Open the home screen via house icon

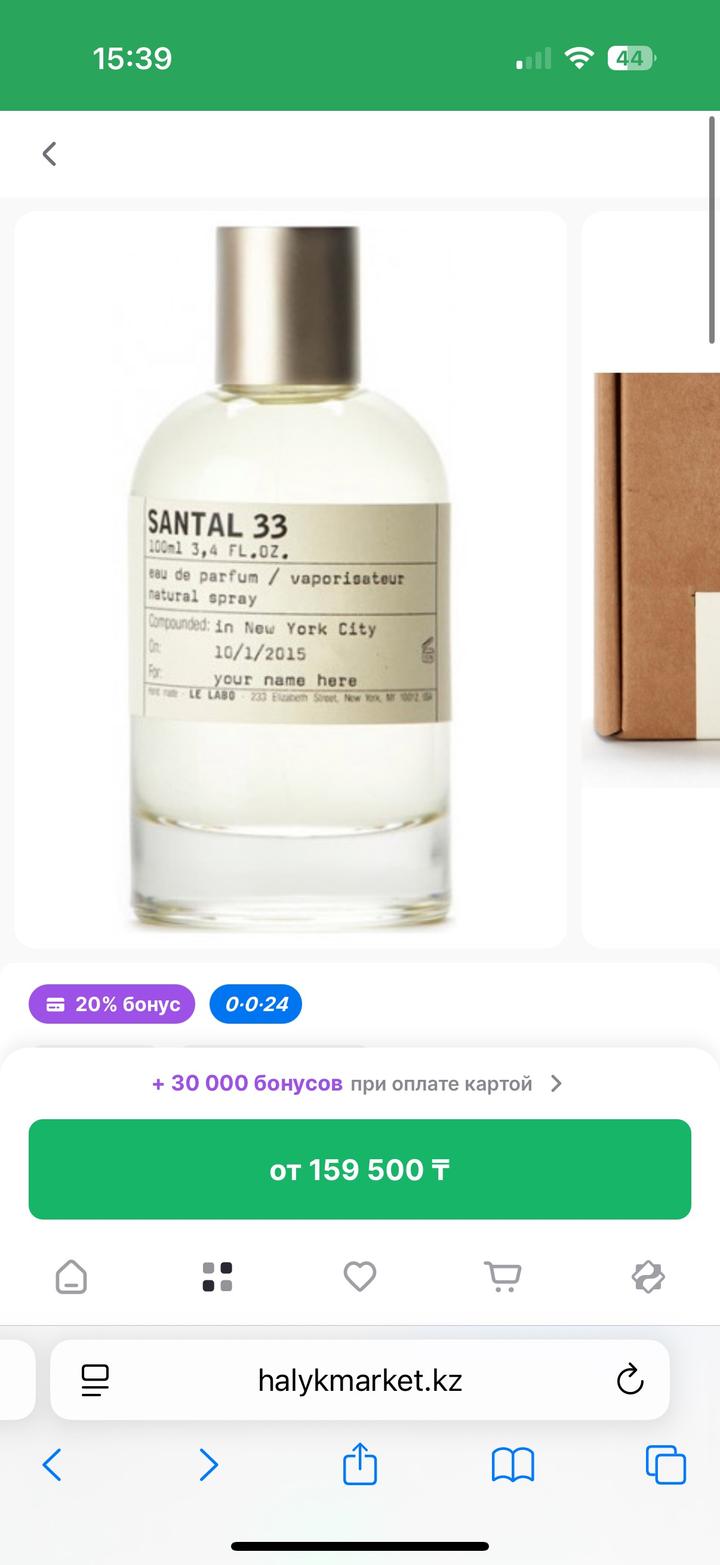pos(70,1276)
